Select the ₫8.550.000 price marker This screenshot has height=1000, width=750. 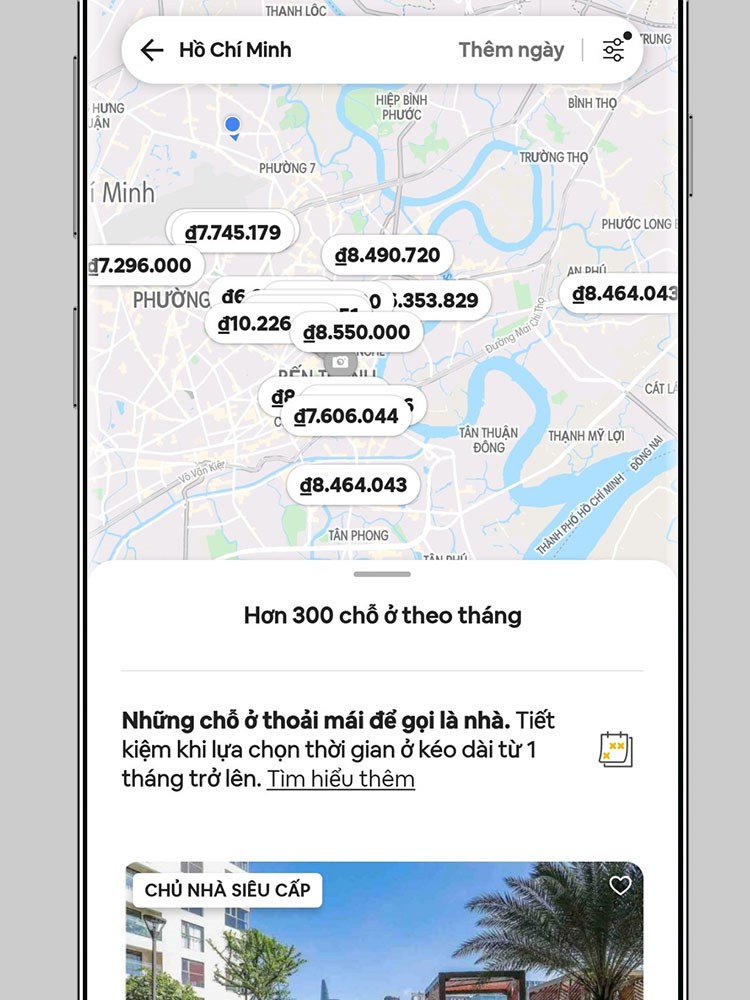pyautogui.click(x=357, y=333)
